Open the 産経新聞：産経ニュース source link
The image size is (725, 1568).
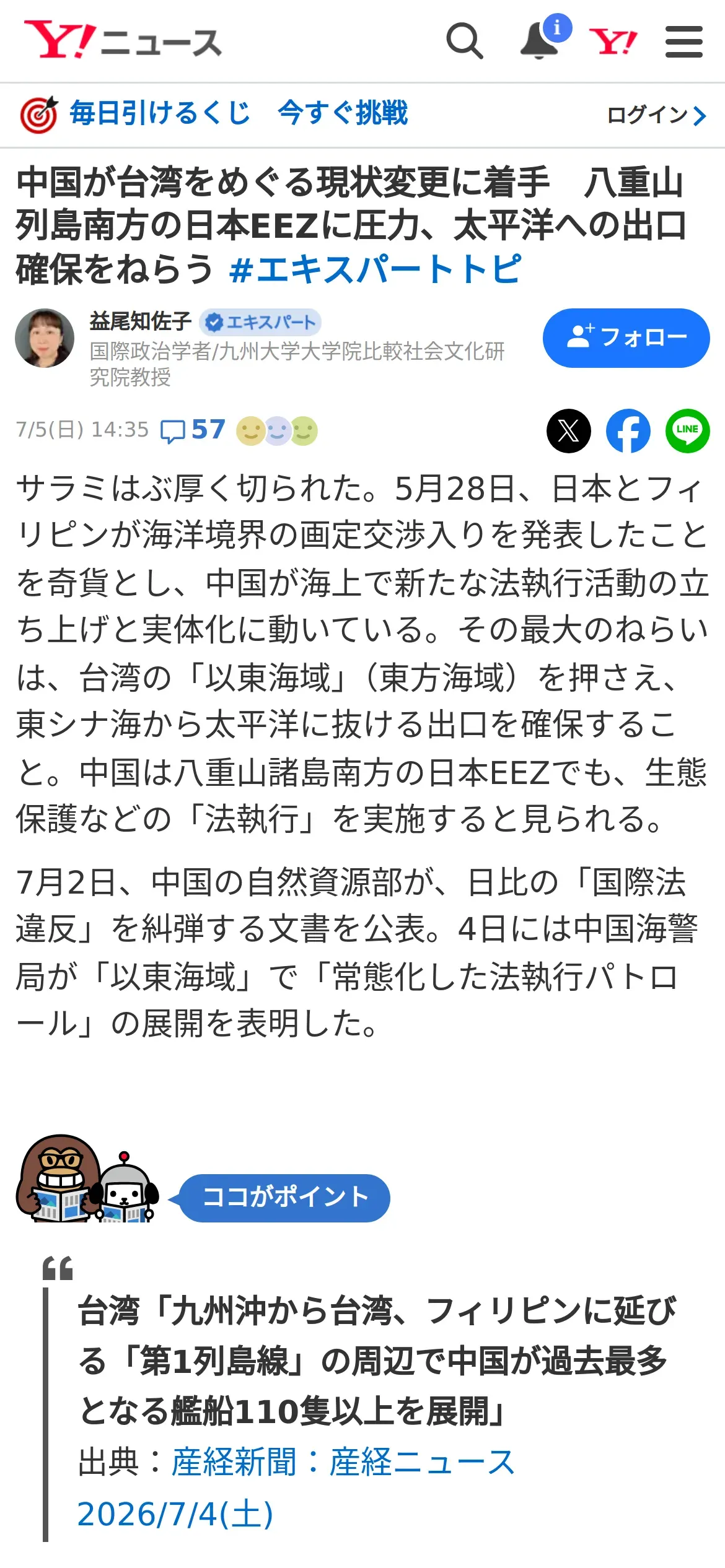[x=343, y=1463]
